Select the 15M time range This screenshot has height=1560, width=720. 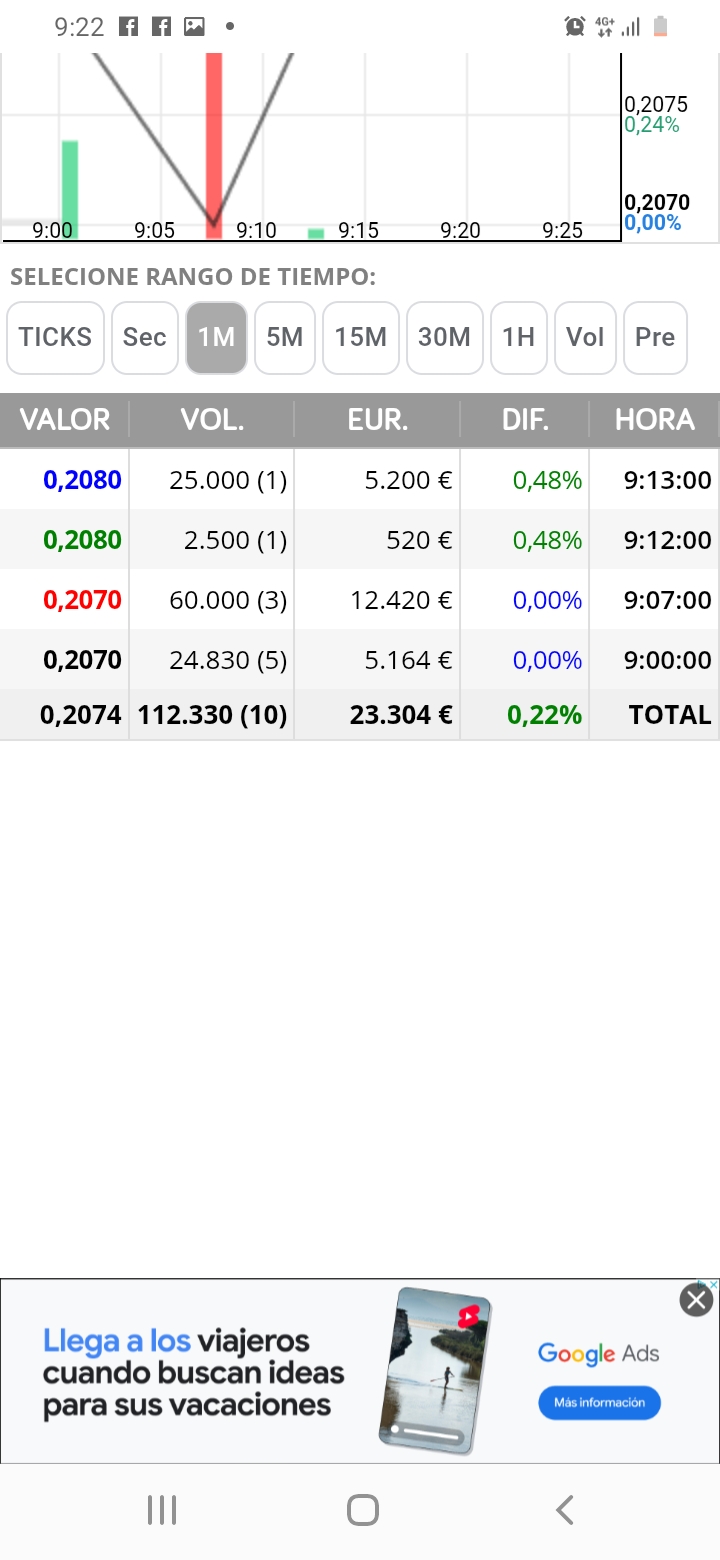[361, 338]
